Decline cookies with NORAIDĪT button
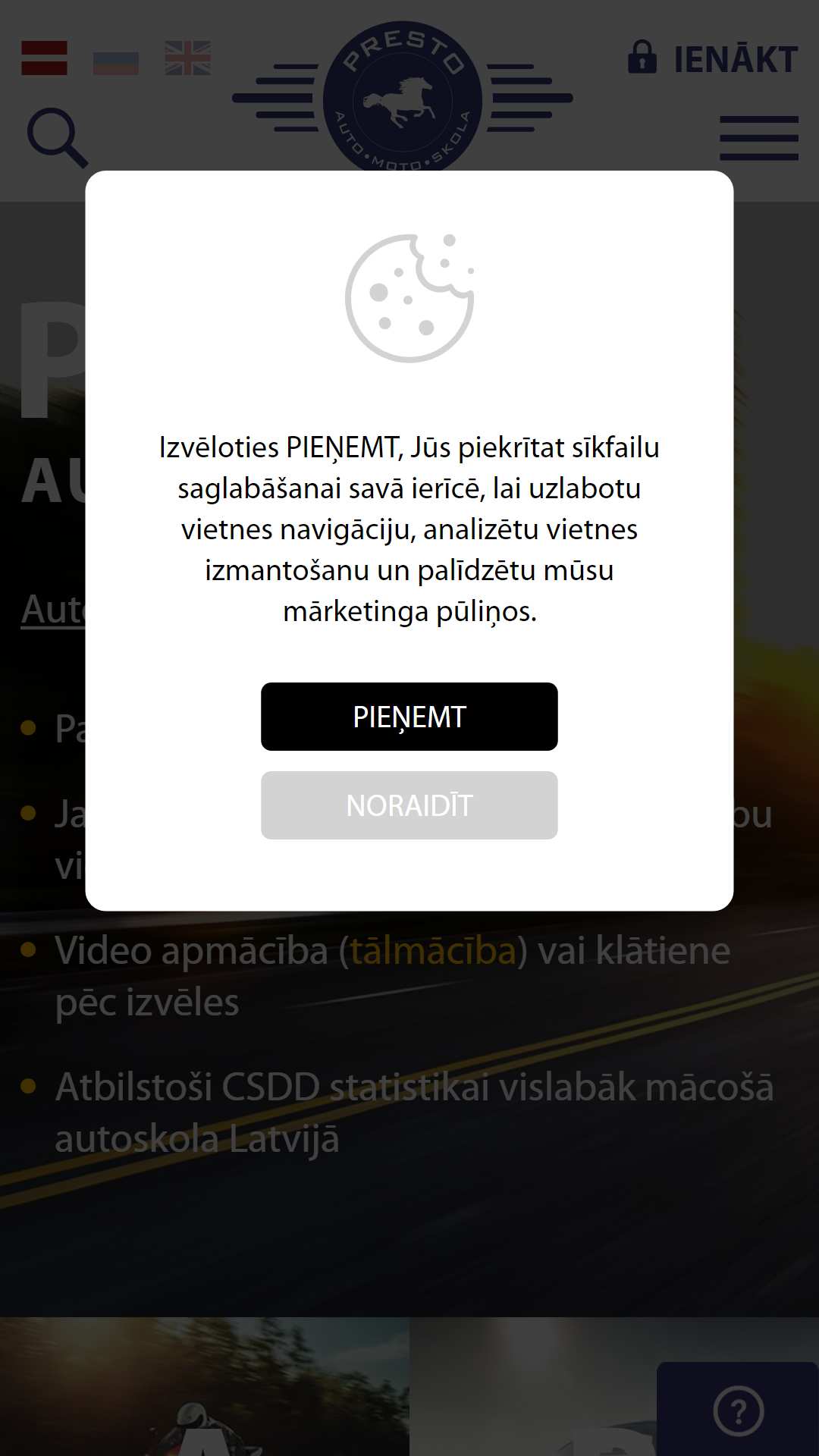 [x=409, y=805]
